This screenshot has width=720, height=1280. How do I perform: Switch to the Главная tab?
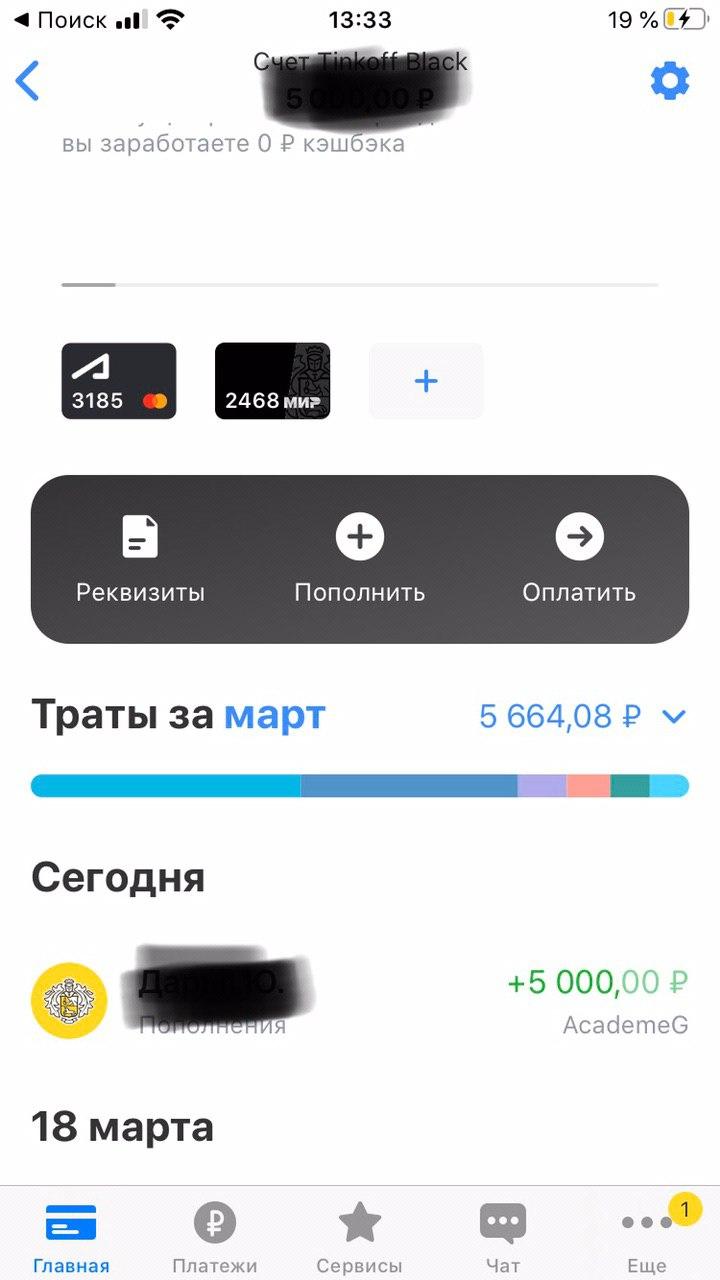coord(71,1236)
